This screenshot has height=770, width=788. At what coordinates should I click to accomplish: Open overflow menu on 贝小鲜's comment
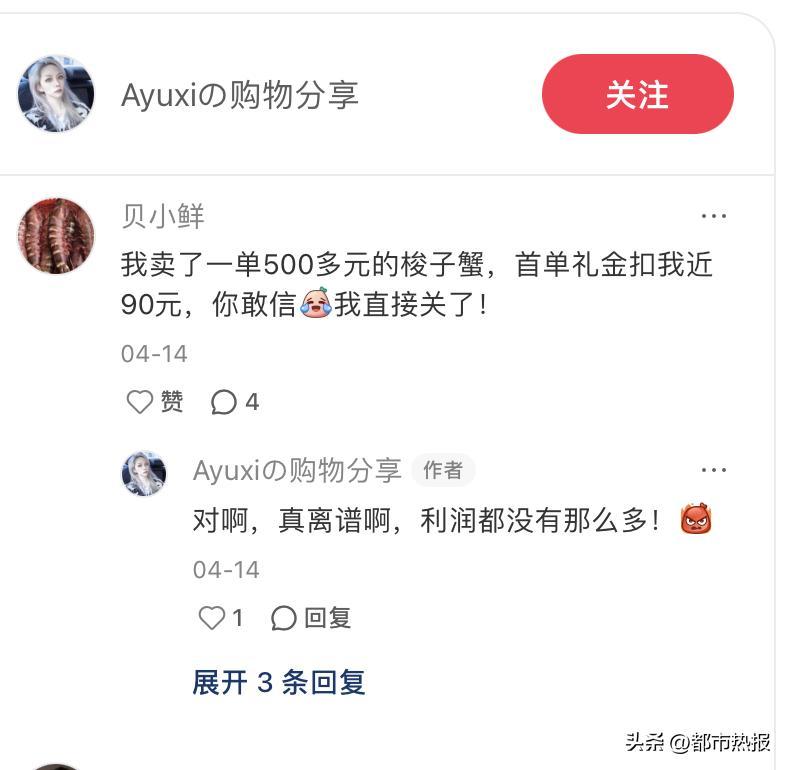coord(713,216)
